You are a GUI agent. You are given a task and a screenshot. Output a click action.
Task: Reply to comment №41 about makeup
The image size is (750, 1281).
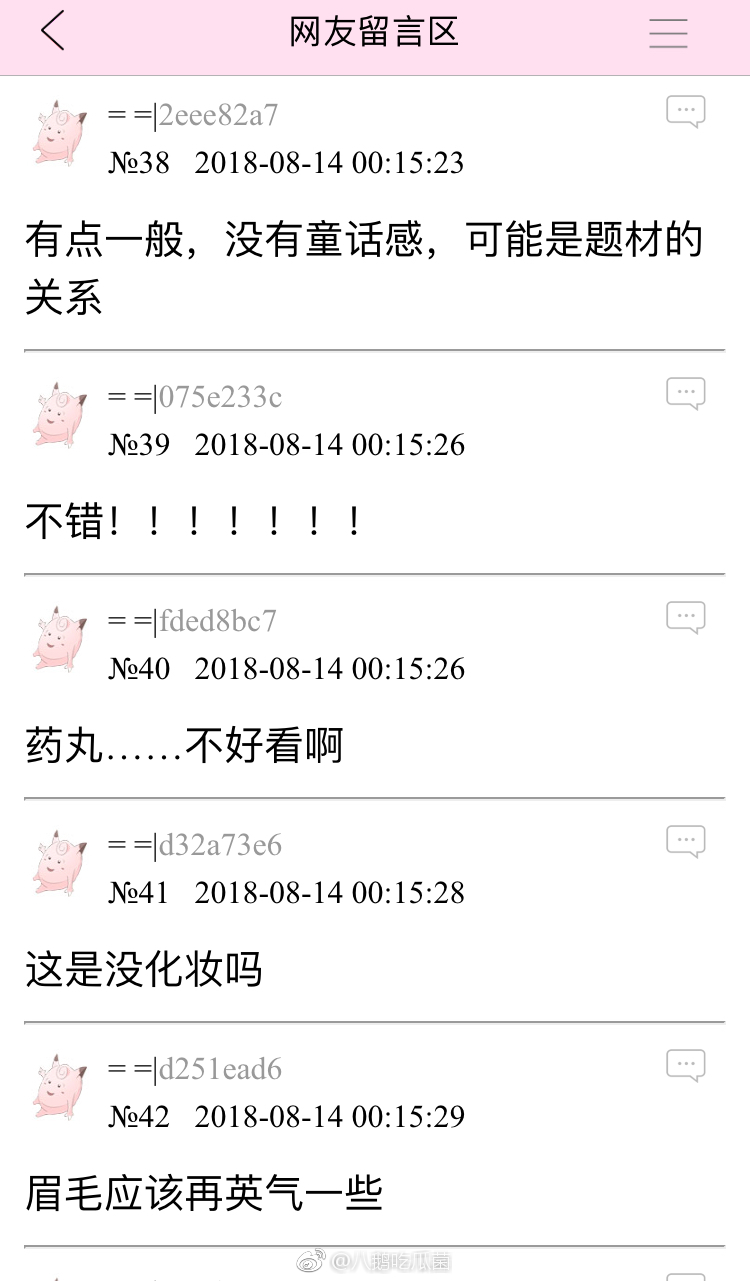coord(686,842)
